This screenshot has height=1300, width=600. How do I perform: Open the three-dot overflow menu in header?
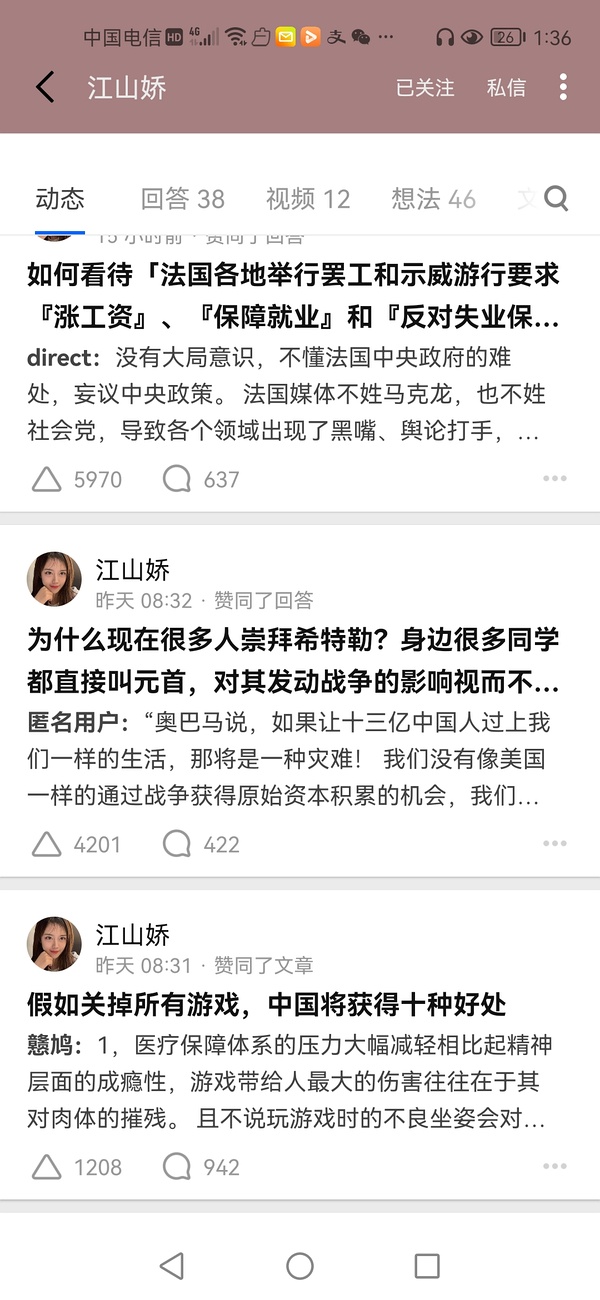pyautogui.click(x=563, y=87)
